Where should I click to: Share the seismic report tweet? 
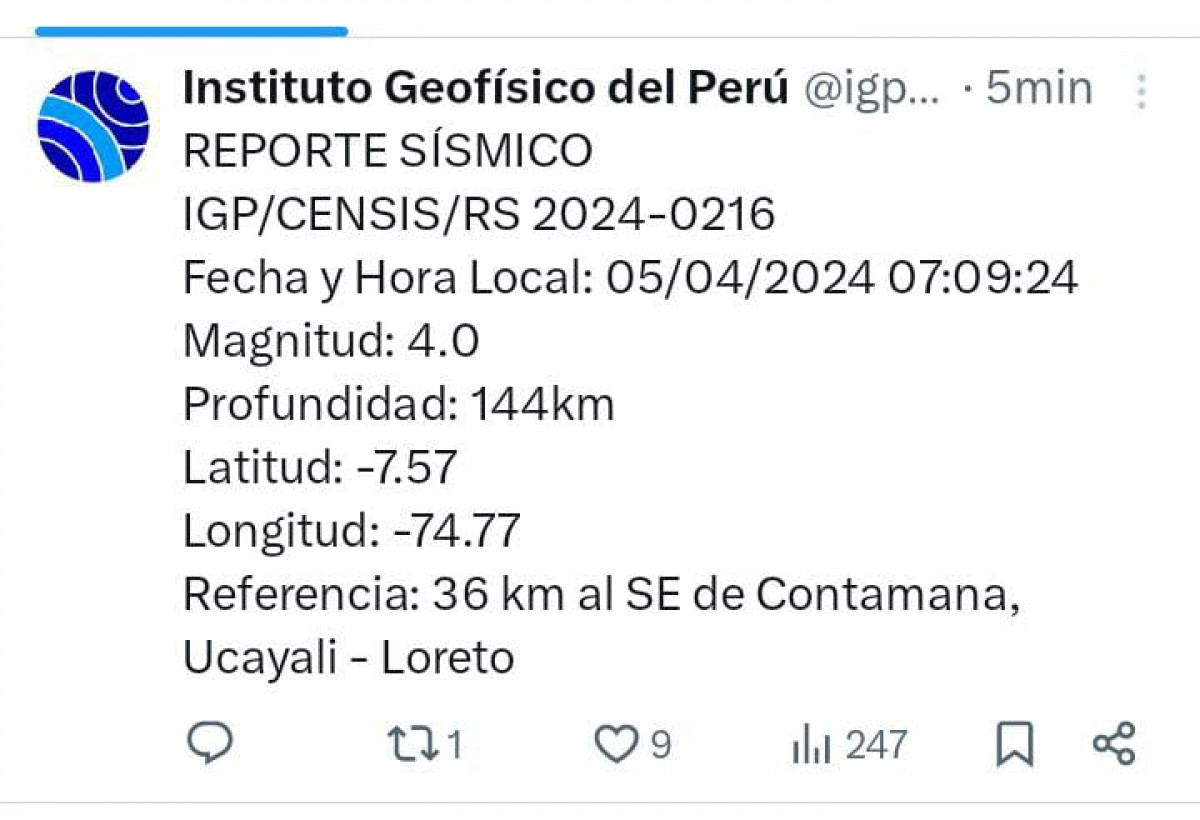click(x=1113, y=744)
